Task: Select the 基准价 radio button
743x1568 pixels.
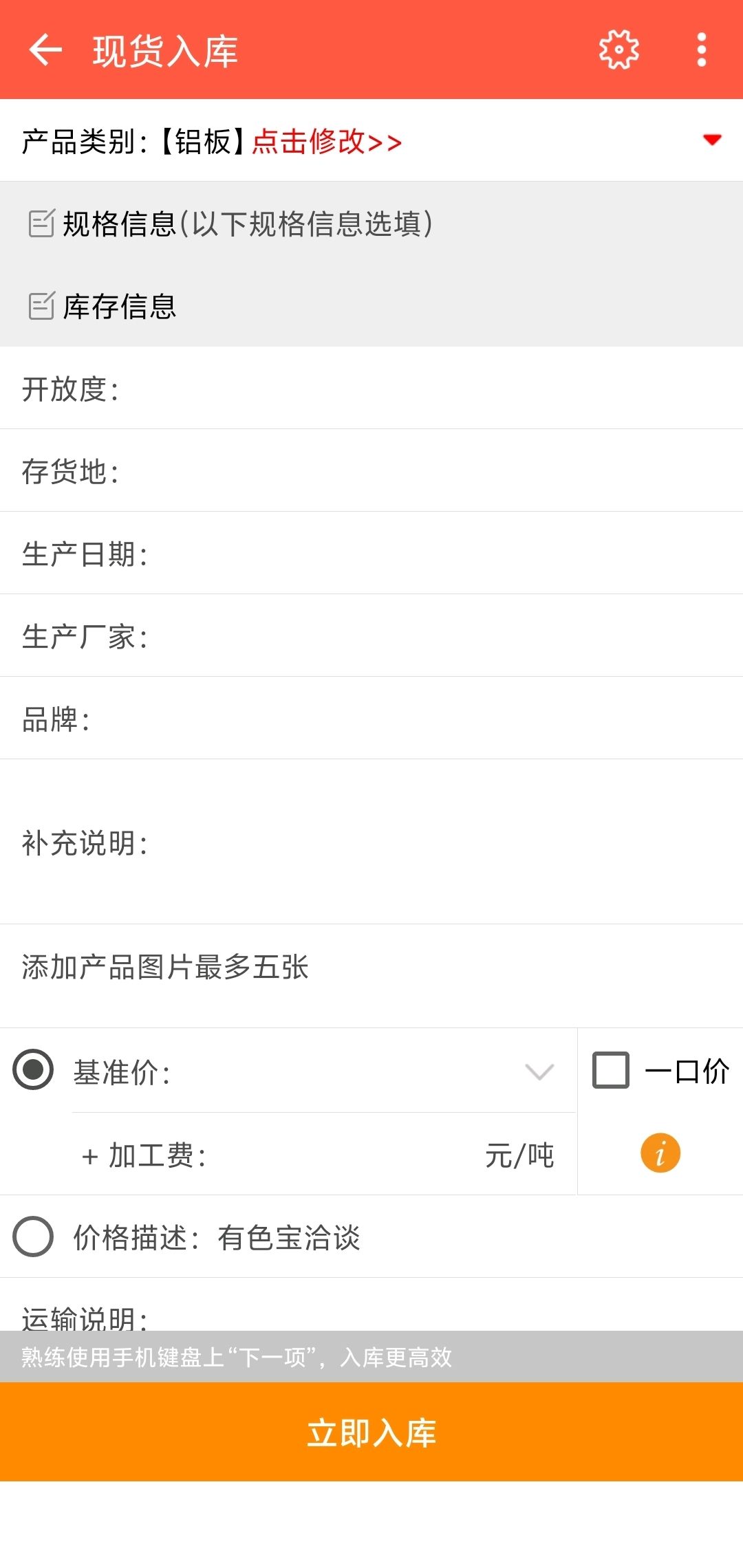Action: click(33, 1069)
